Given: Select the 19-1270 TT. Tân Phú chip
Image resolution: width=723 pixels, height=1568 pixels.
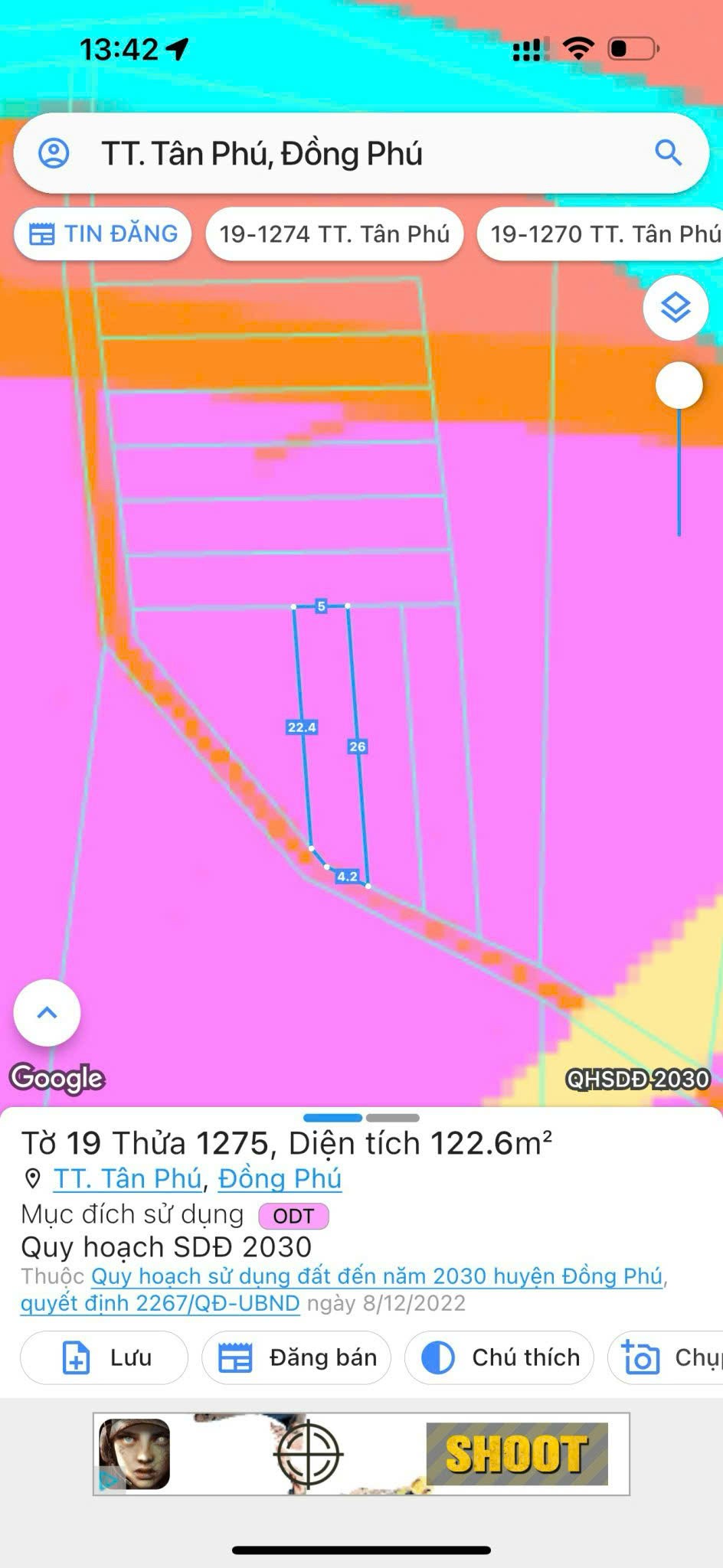Looking at the screenshot, I should tap(600, 234).
